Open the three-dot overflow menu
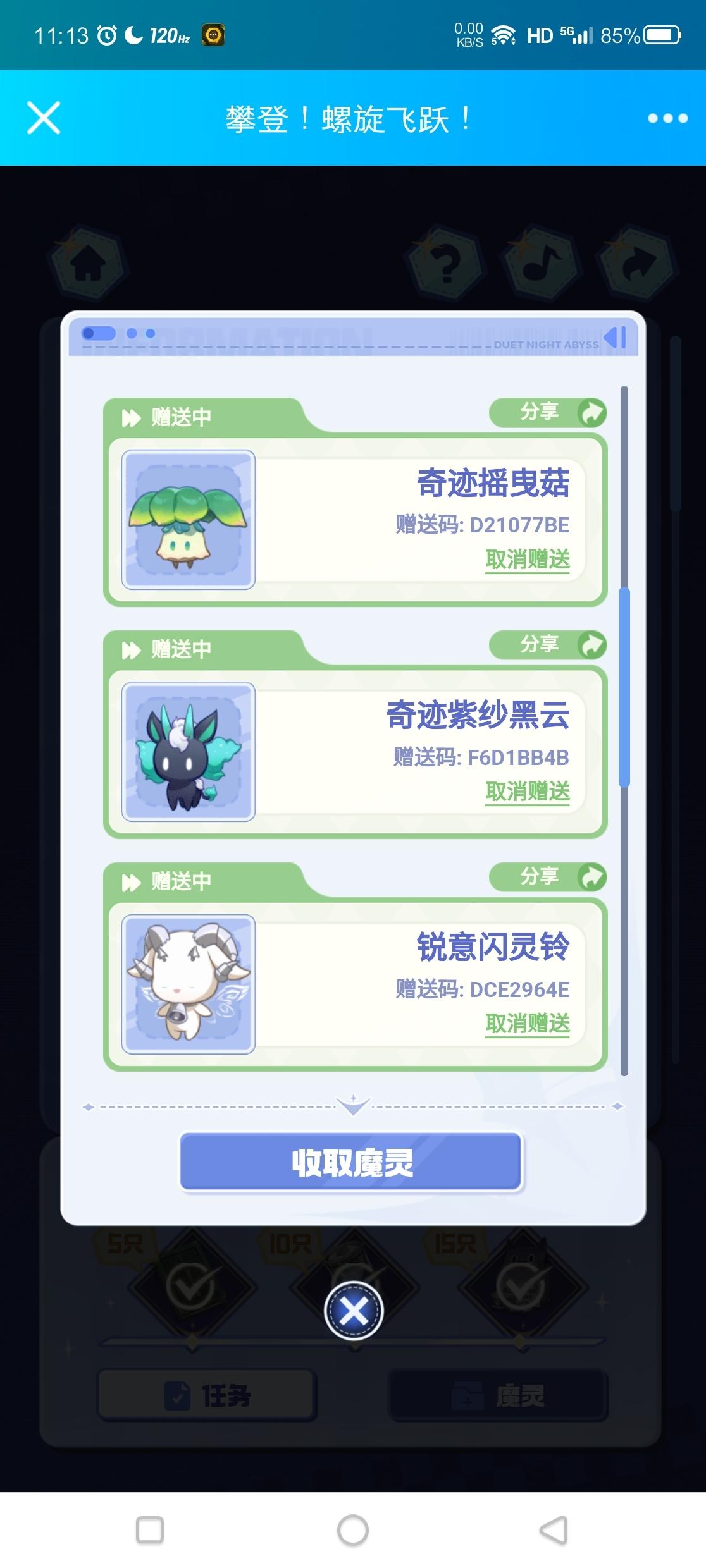 click(x=667, y=118)
